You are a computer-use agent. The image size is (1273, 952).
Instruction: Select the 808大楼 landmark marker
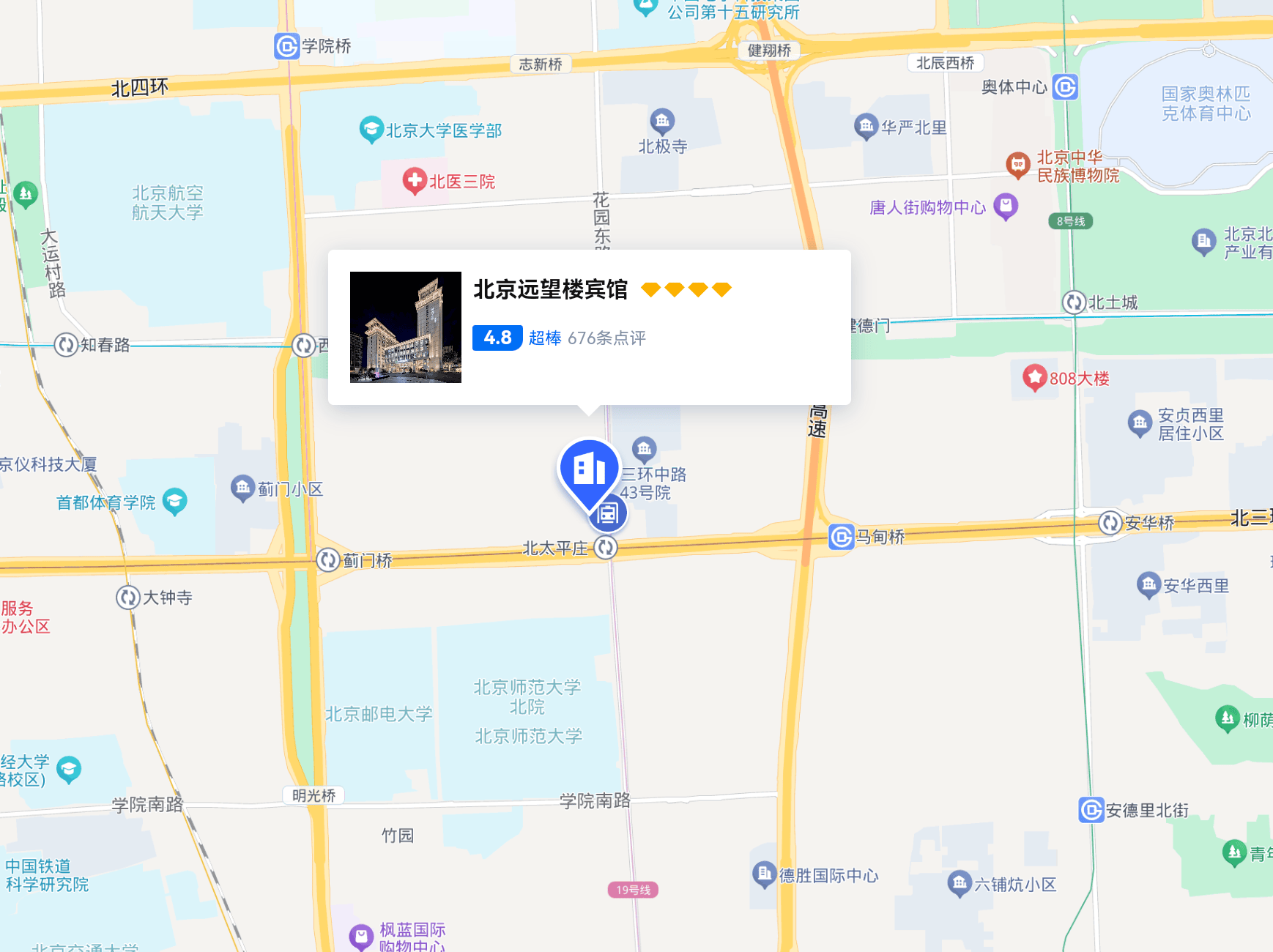(x=1034, y=378)
